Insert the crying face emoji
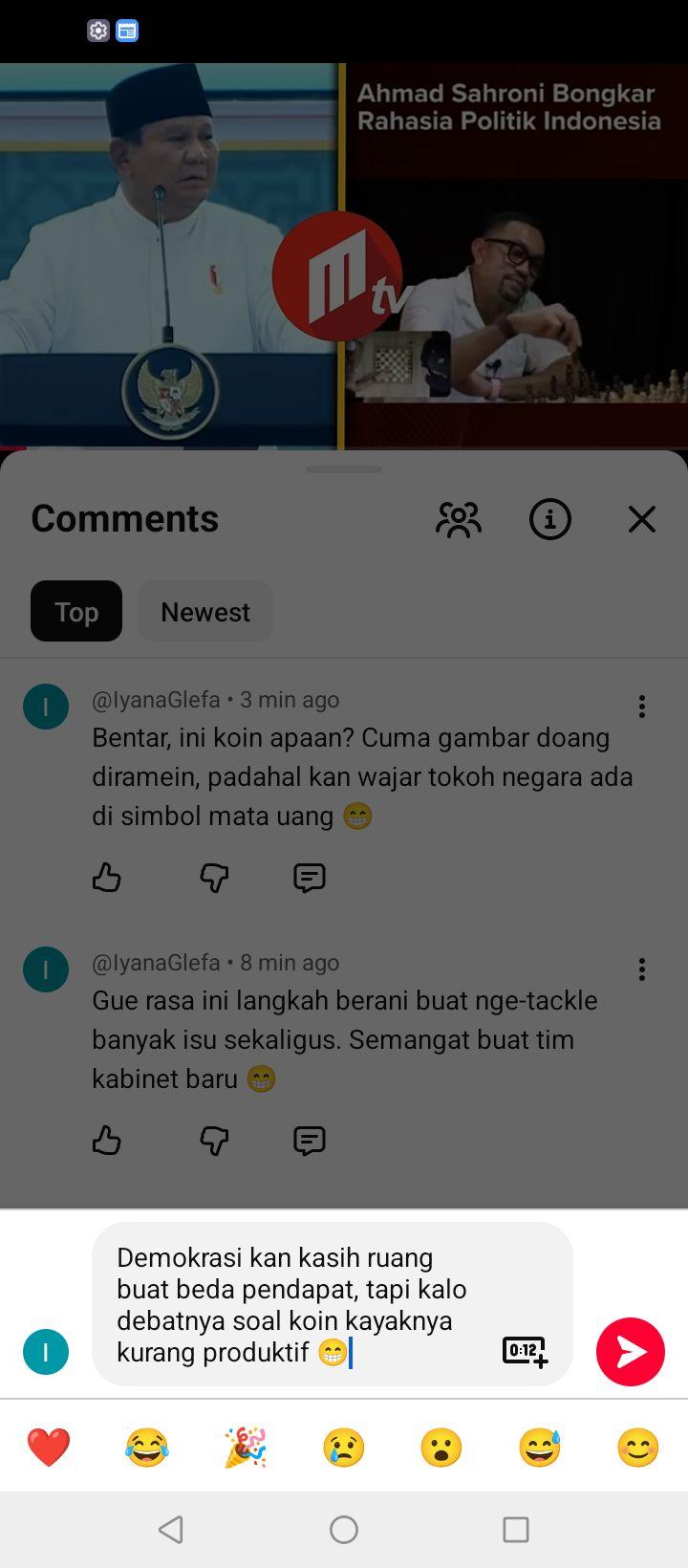Image resolution: width=688 pixels, height=1568 pixels. [x=344, y=1448]
